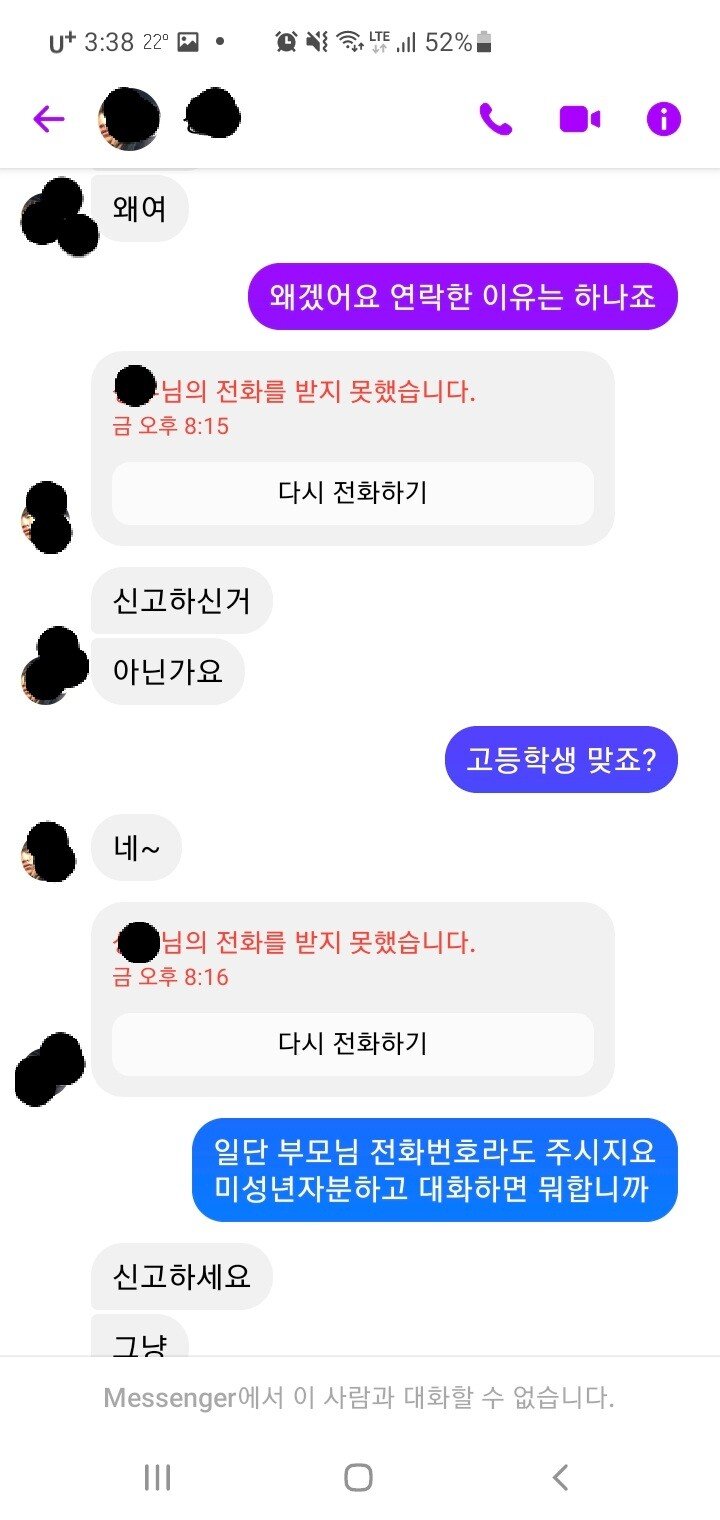Open the contact's profile picture in header
Screen dimensions: 720x1520
click(128, 120)
